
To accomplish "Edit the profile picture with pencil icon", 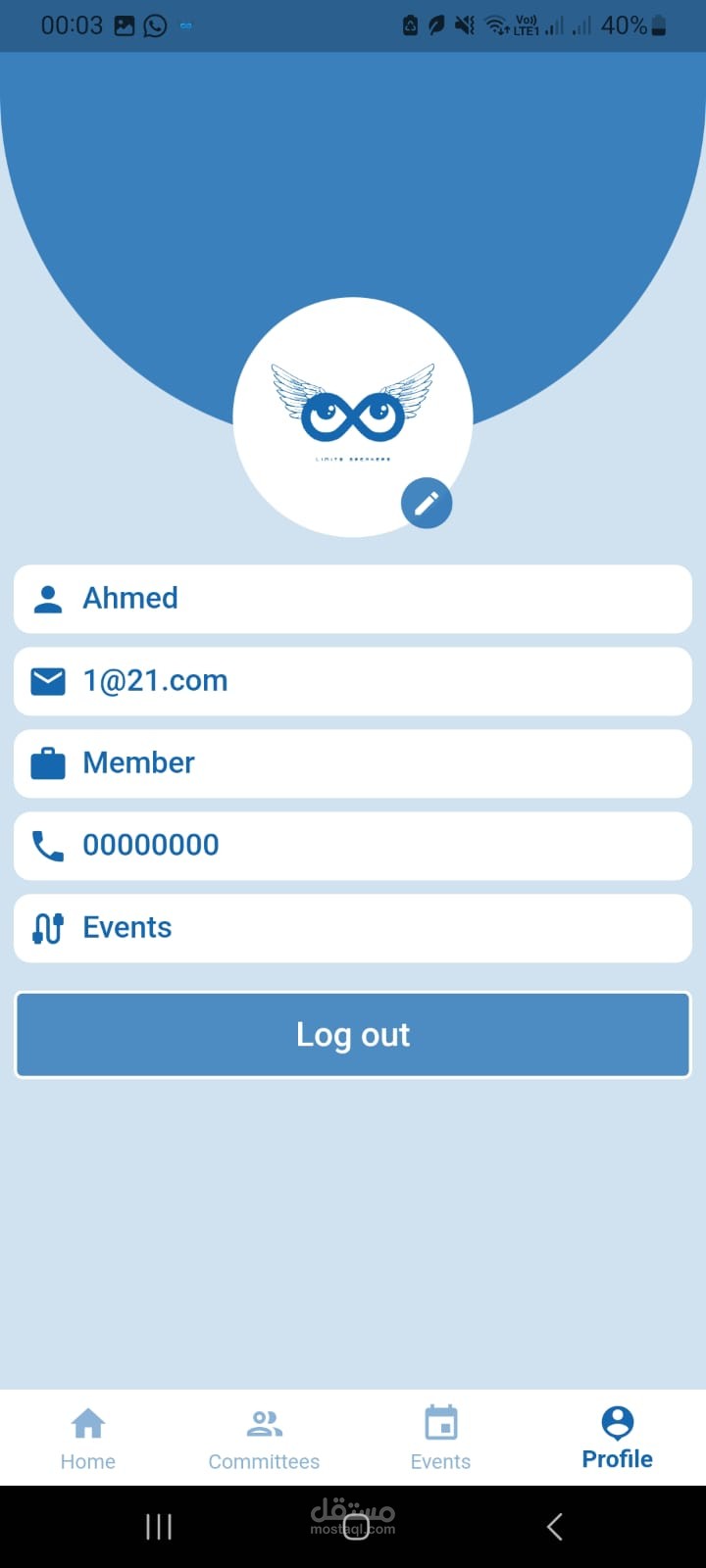I will tap(427, 504).
